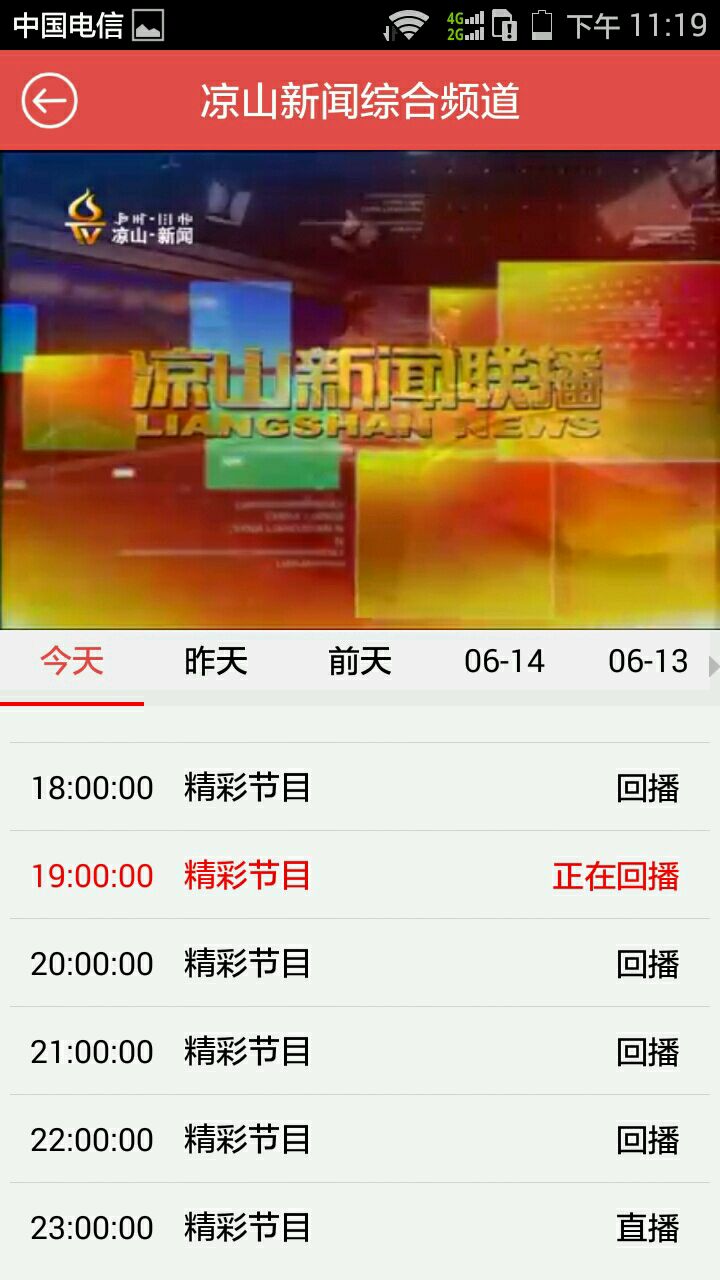Watch the 23:00:00 live broadcast
The height and width of the screenshot is (1280, 720).
pyautogui.click(x=647, y=1228)
